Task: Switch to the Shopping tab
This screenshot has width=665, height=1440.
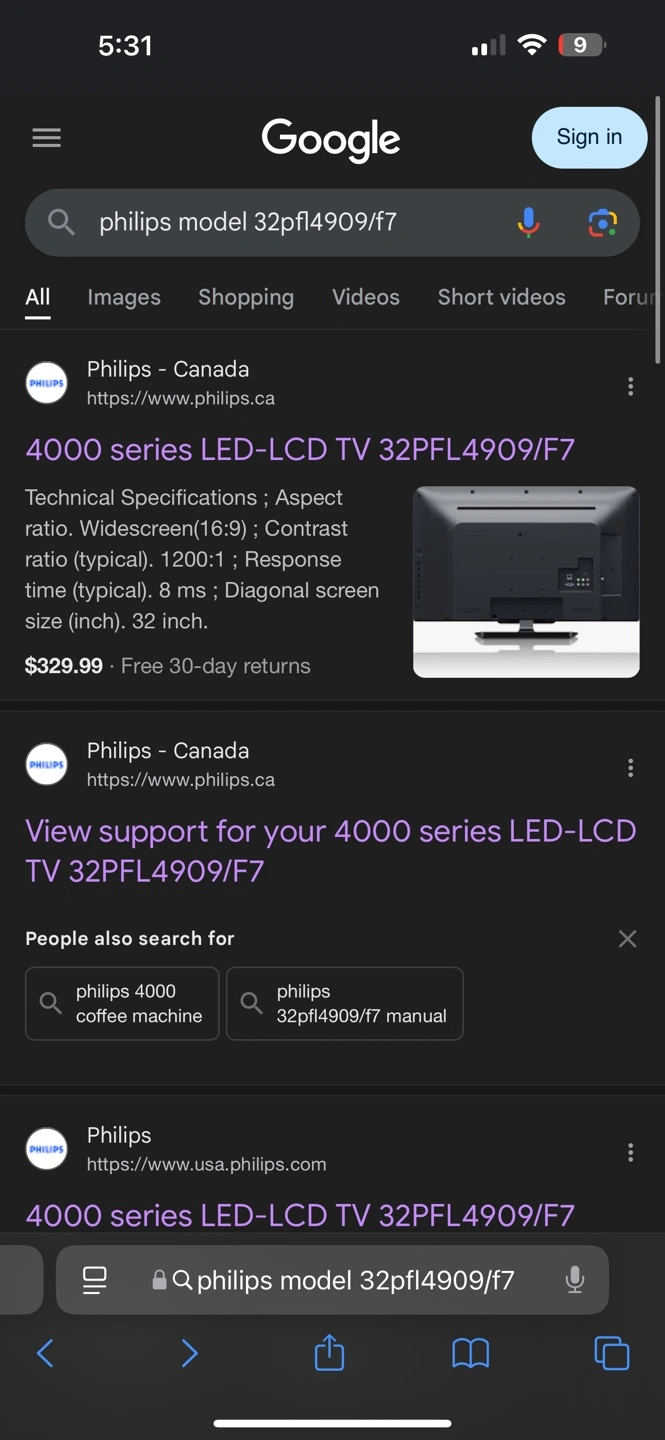Action: [246, 297]
